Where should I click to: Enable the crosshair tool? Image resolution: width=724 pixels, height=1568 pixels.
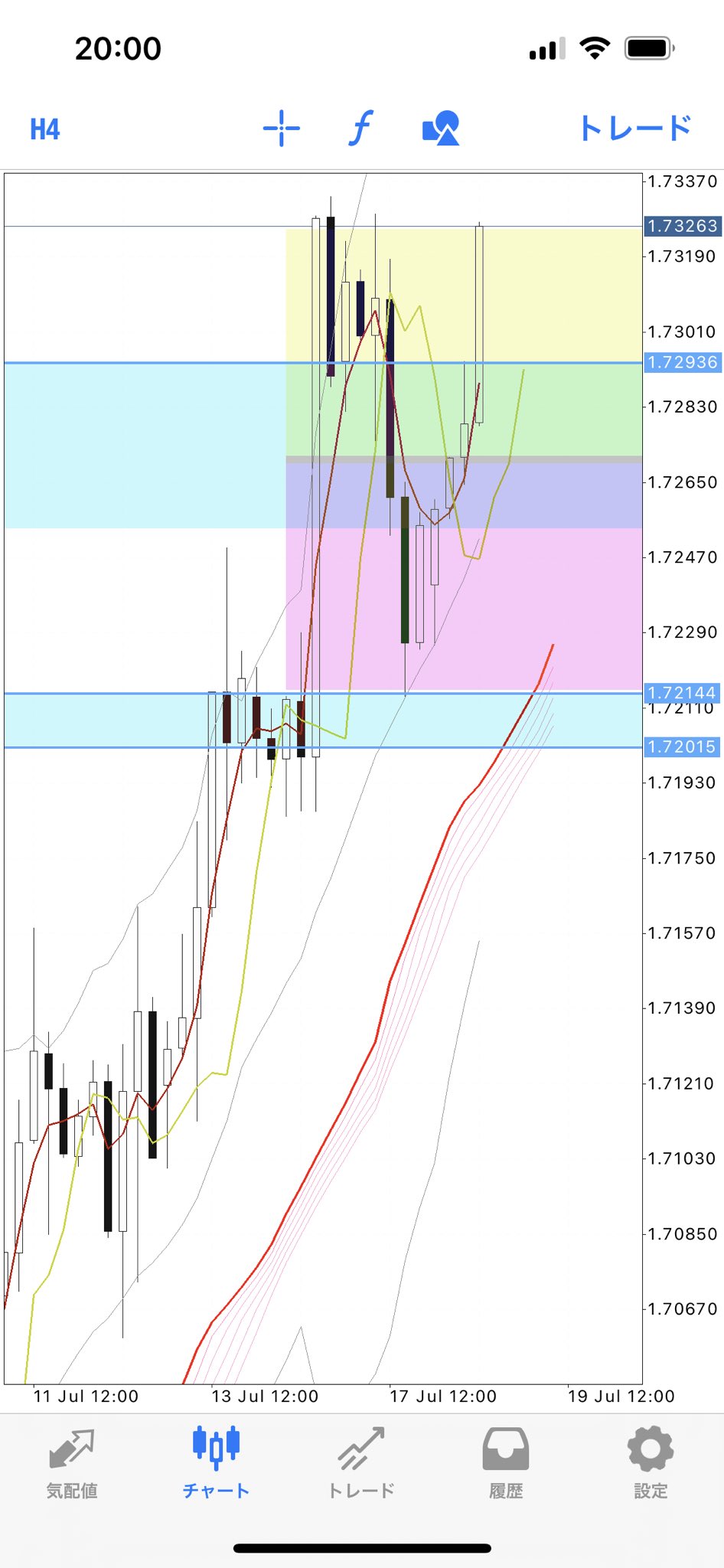[x=281, y=129]
